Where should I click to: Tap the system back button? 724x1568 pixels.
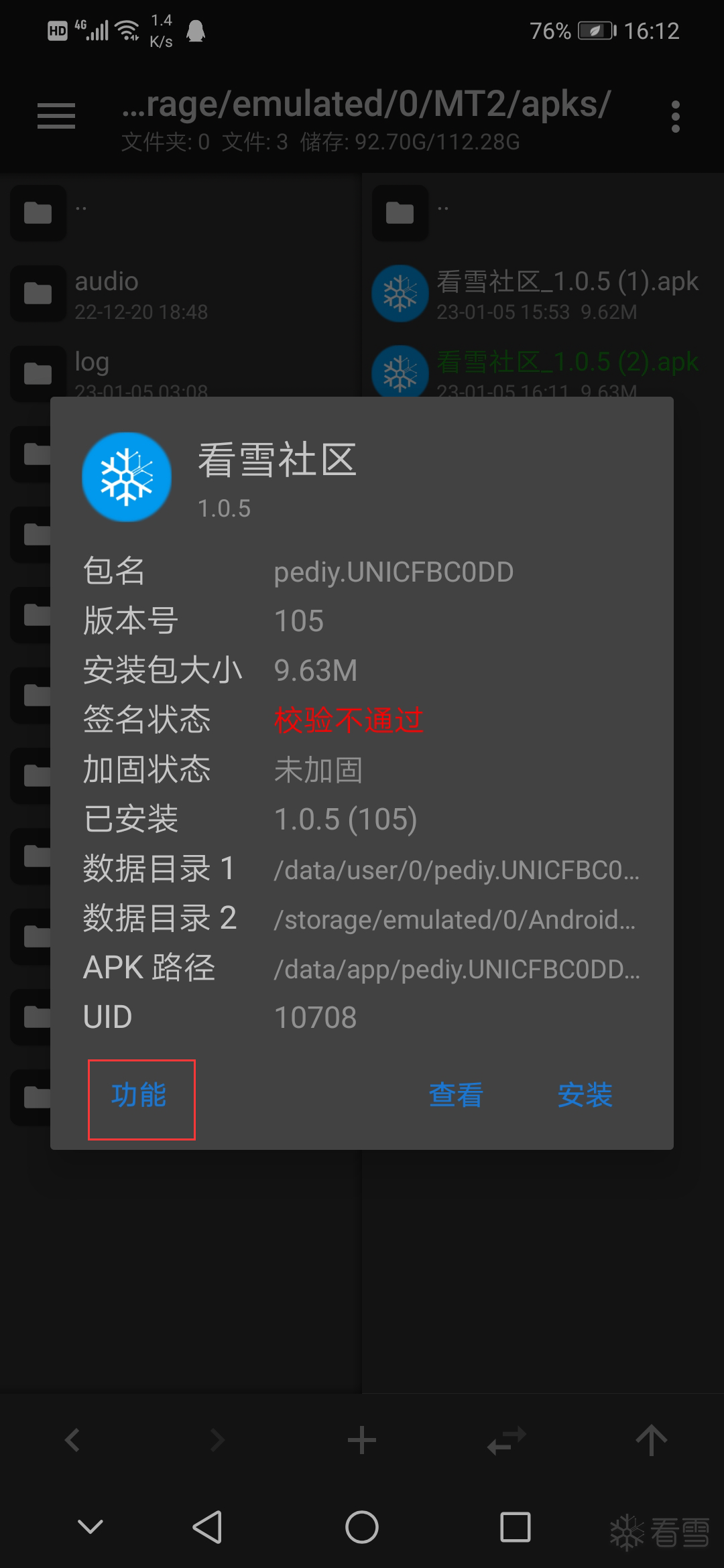click(x=207, y=1526)
